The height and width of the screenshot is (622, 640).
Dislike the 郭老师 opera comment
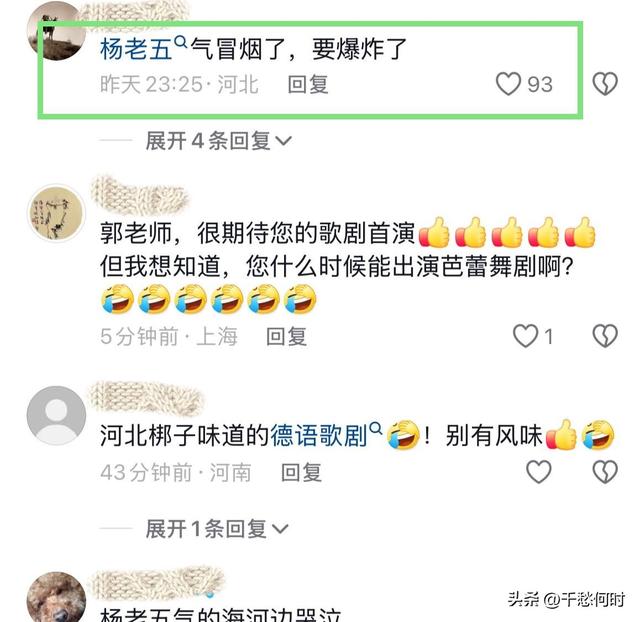click(x=604, y=336)
